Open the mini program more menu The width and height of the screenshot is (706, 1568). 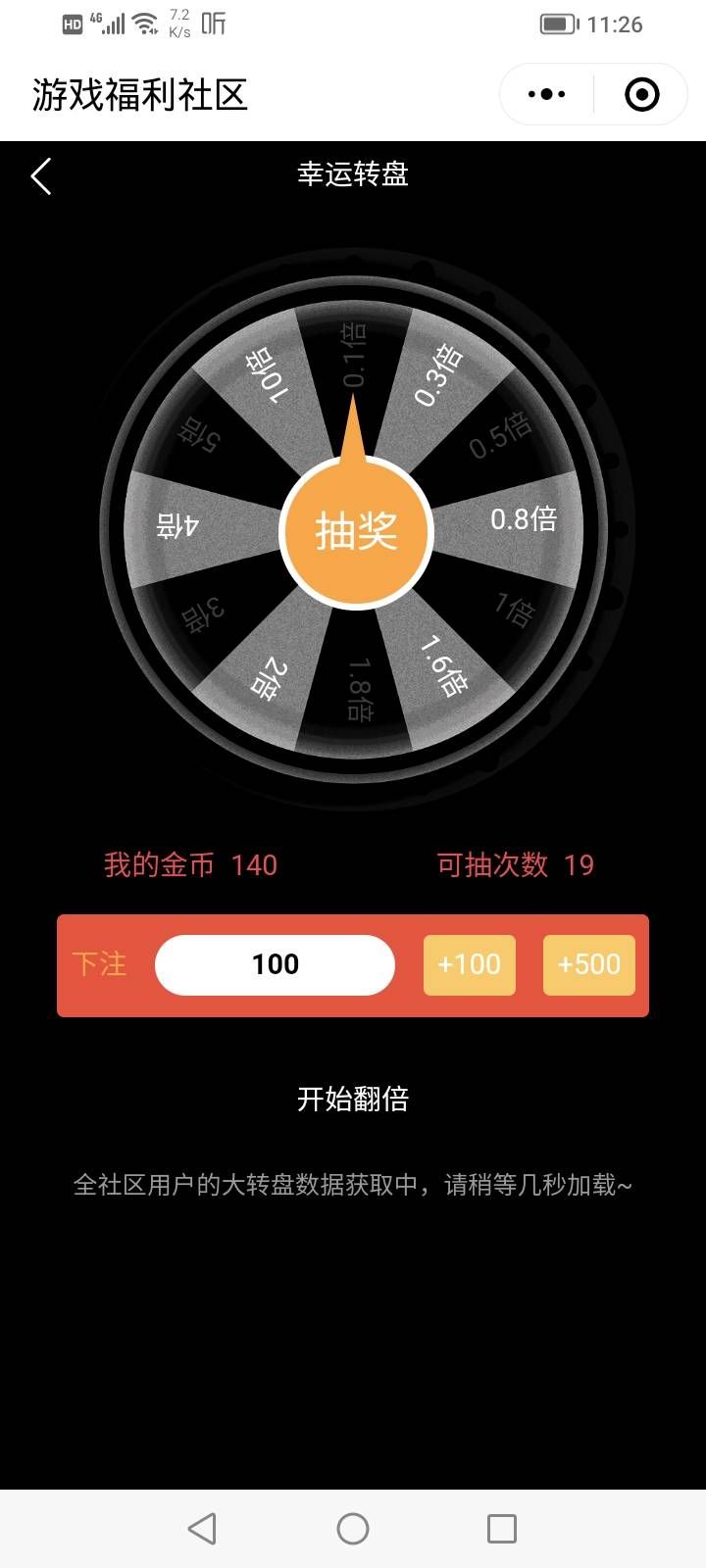tap(546, 95)
